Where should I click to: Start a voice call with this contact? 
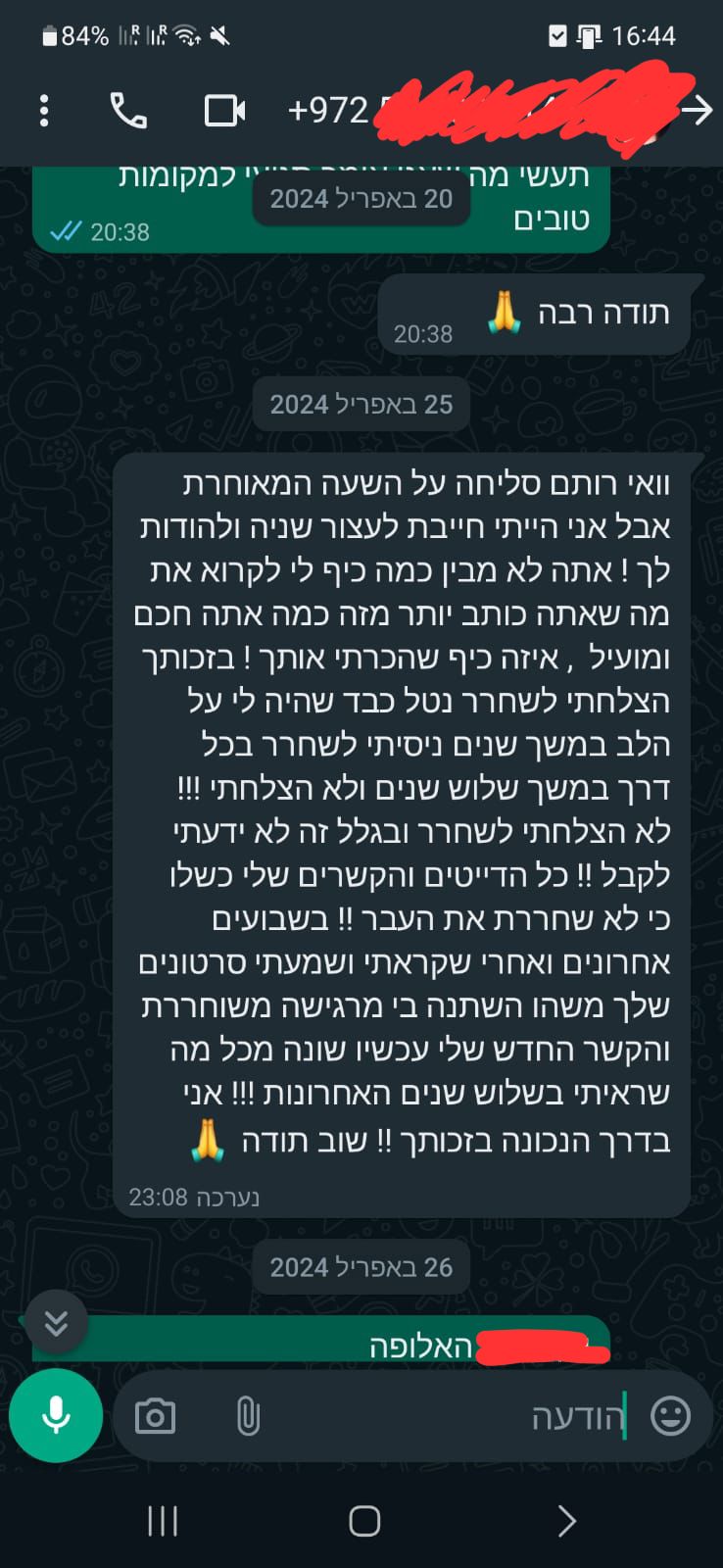click(128, 111)
